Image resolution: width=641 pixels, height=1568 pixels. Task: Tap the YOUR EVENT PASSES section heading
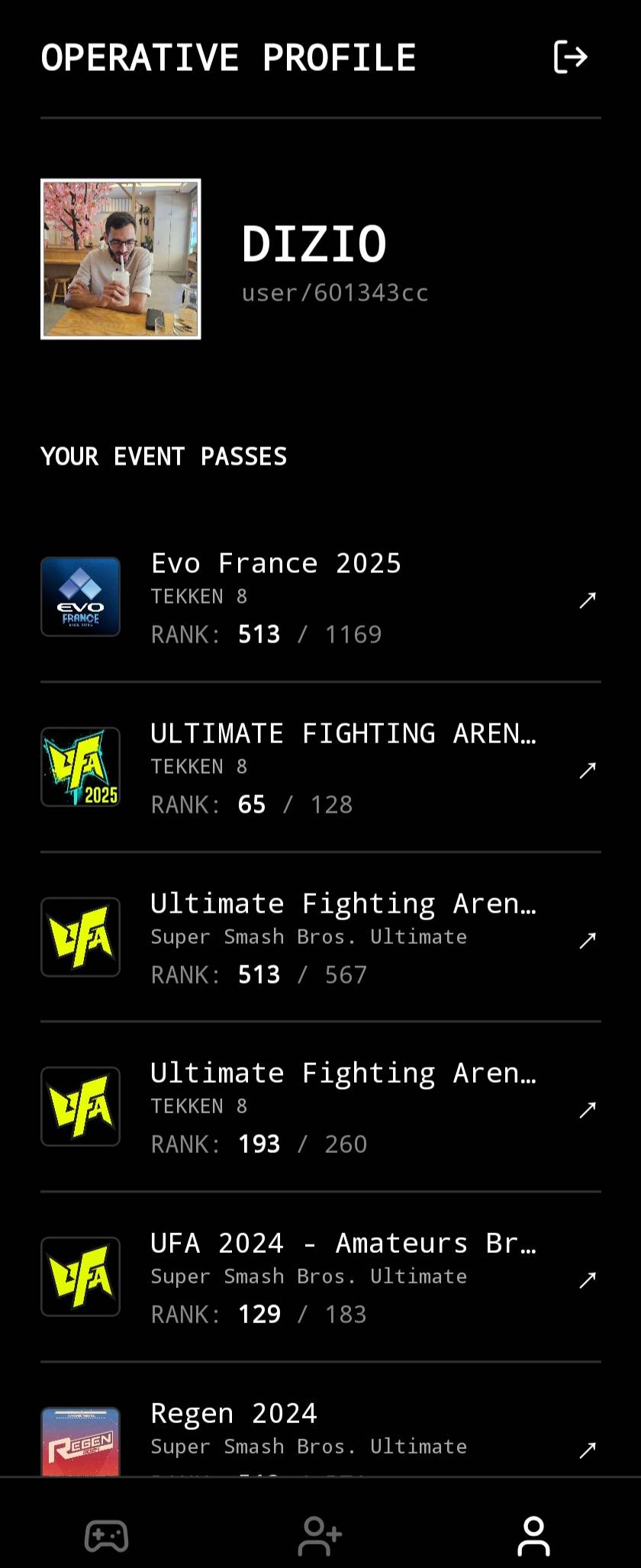pos(163,456)
